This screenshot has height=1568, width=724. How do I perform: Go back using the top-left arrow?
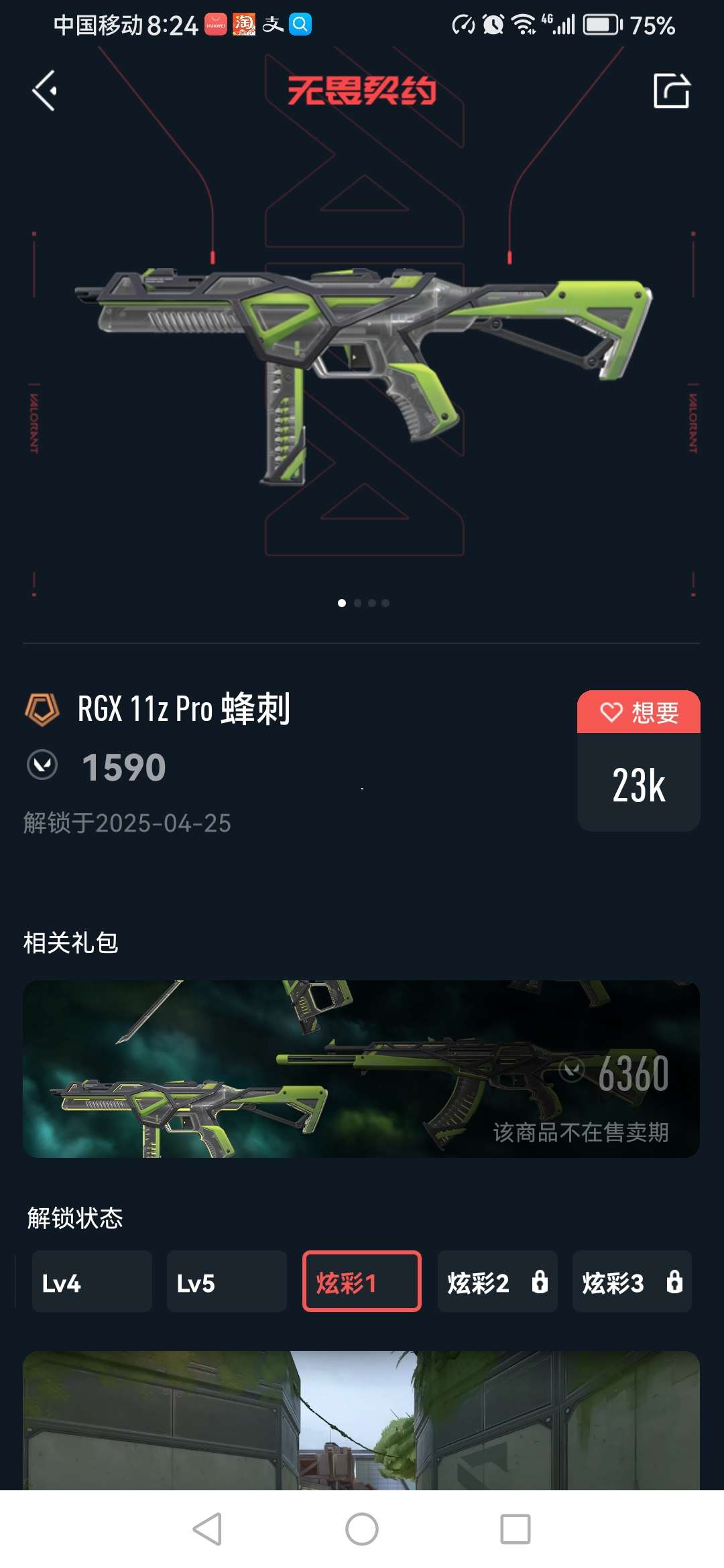pyautogui.click(x=45, y=91)
